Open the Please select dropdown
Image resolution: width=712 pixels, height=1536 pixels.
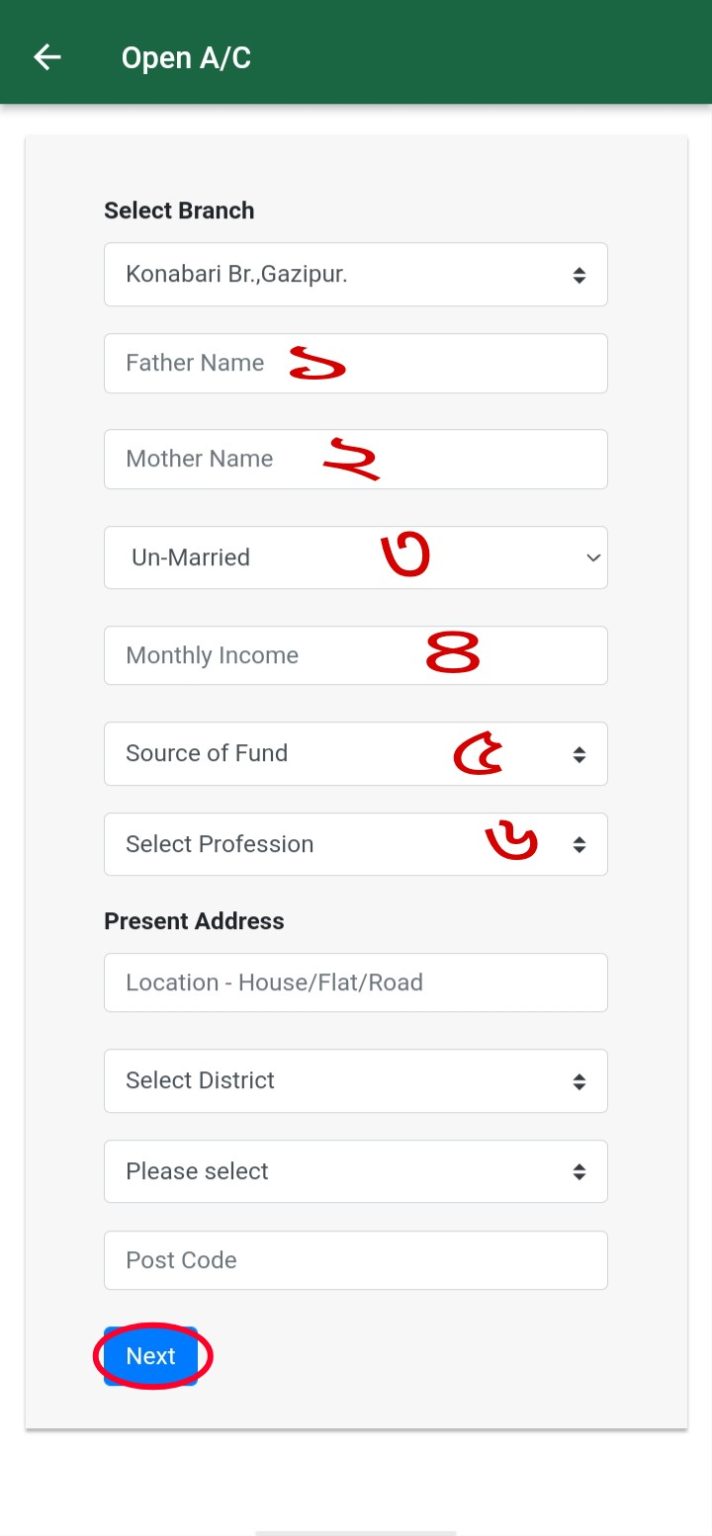click(356, 1171)
